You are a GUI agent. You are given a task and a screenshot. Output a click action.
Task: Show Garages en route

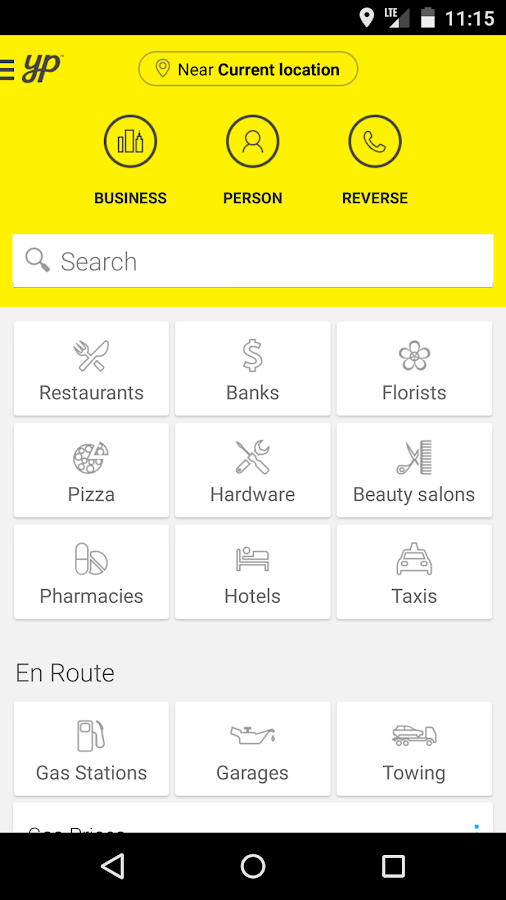click(x=252, y=748)
